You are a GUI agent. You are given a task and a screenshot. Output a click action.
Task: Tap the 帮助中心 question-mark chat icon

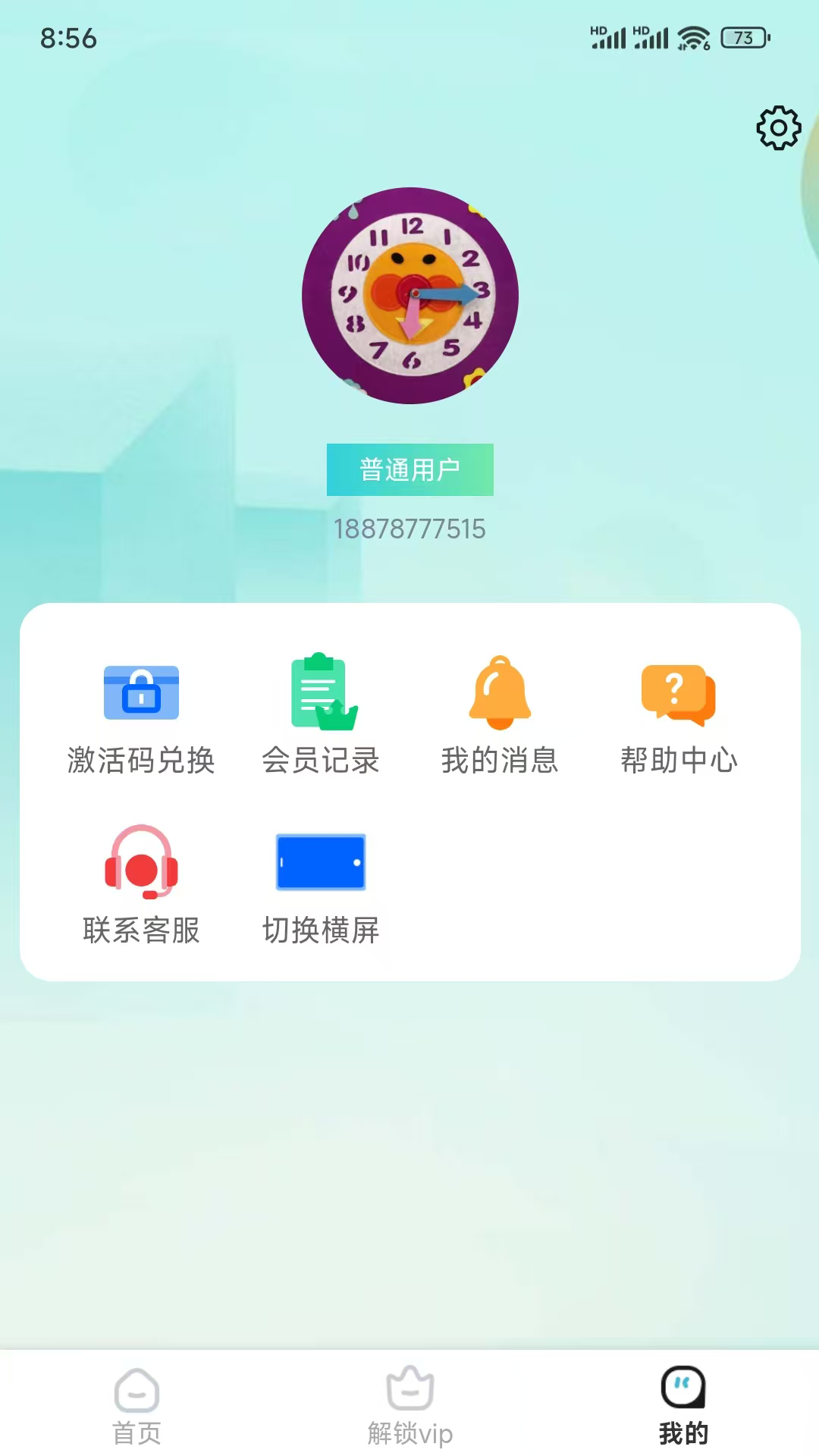(x=677, y=692)
